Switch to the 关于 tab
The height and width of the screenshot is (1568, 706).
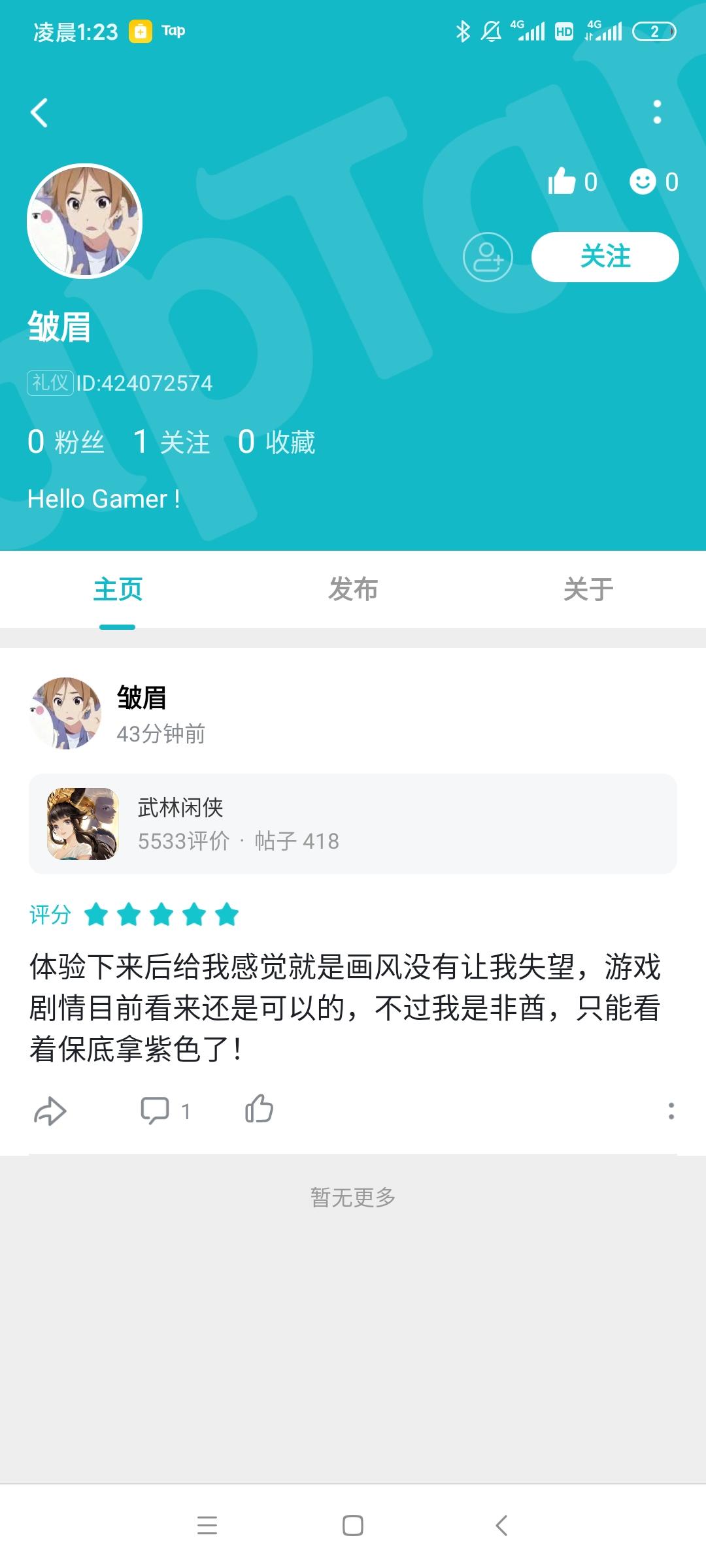pyautogui.click(x=588, y=589)
